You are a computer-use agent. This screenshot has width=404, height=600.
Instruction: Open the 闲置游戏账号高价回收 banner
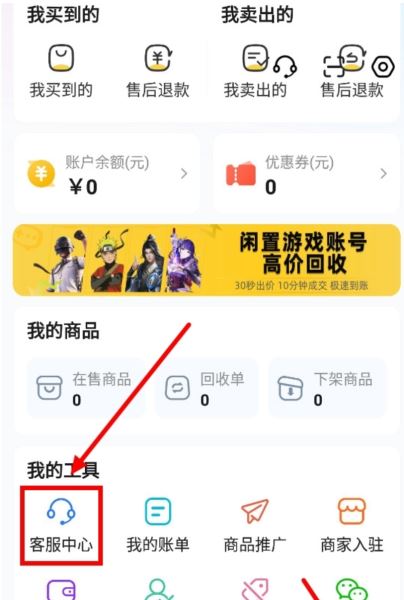pos(207,260)
